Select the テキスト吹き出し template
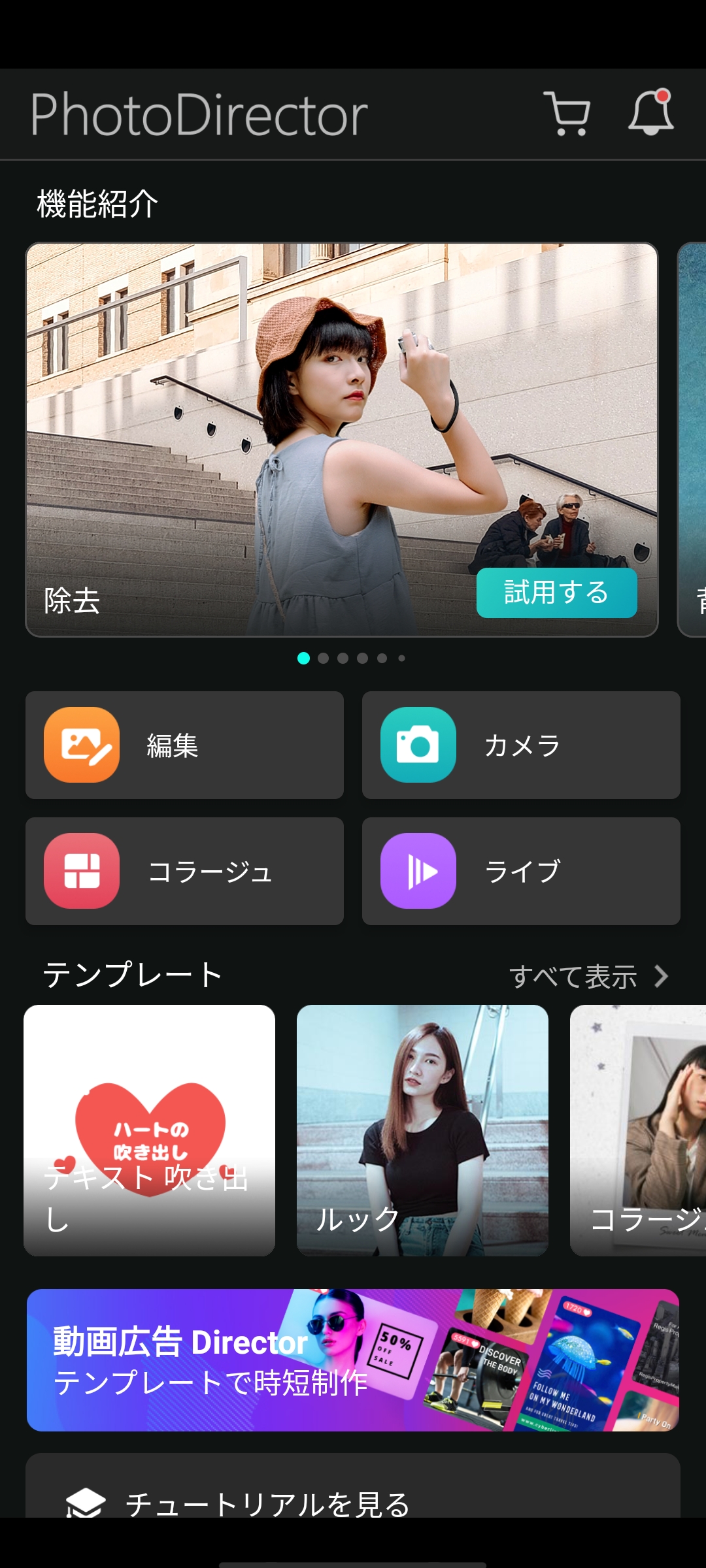This screenshot has height=1568, width=706. pos(149,1130)
